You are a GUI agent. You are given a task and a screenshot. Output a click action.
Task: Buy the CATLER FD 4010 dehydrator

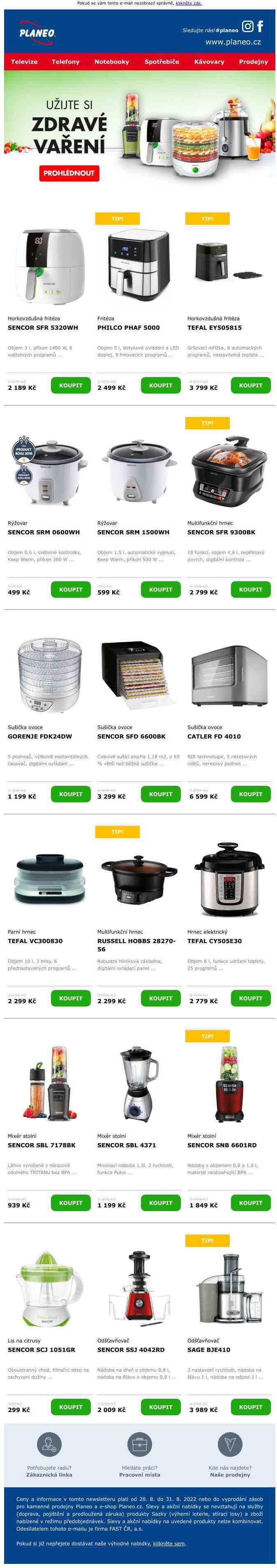(250, 794)
